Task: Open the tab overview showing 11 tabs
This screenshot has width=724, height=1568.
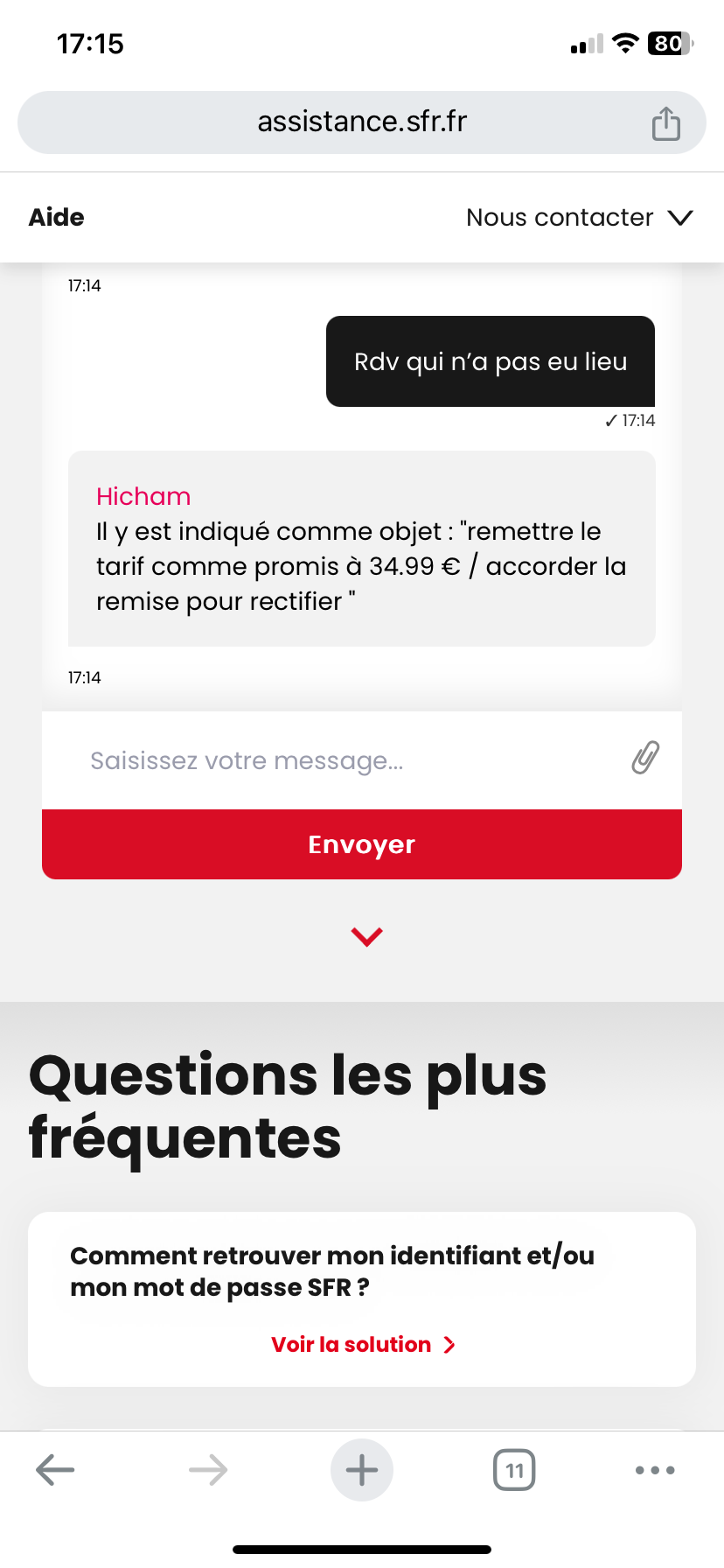Action: [x=514, y=1469]
